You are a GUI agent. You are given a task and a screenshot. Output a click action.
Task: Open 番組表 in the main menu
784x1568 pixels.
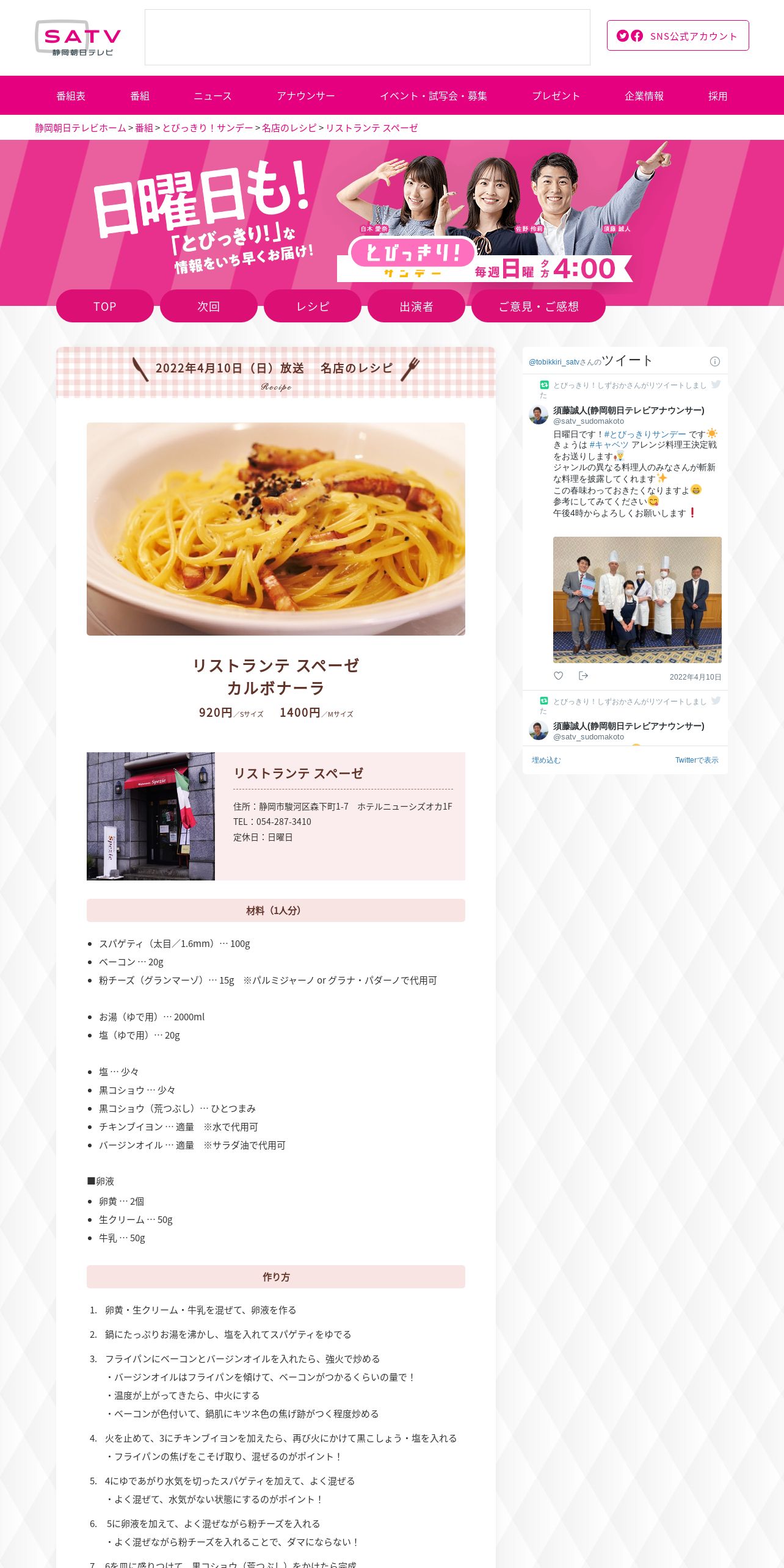71,96
